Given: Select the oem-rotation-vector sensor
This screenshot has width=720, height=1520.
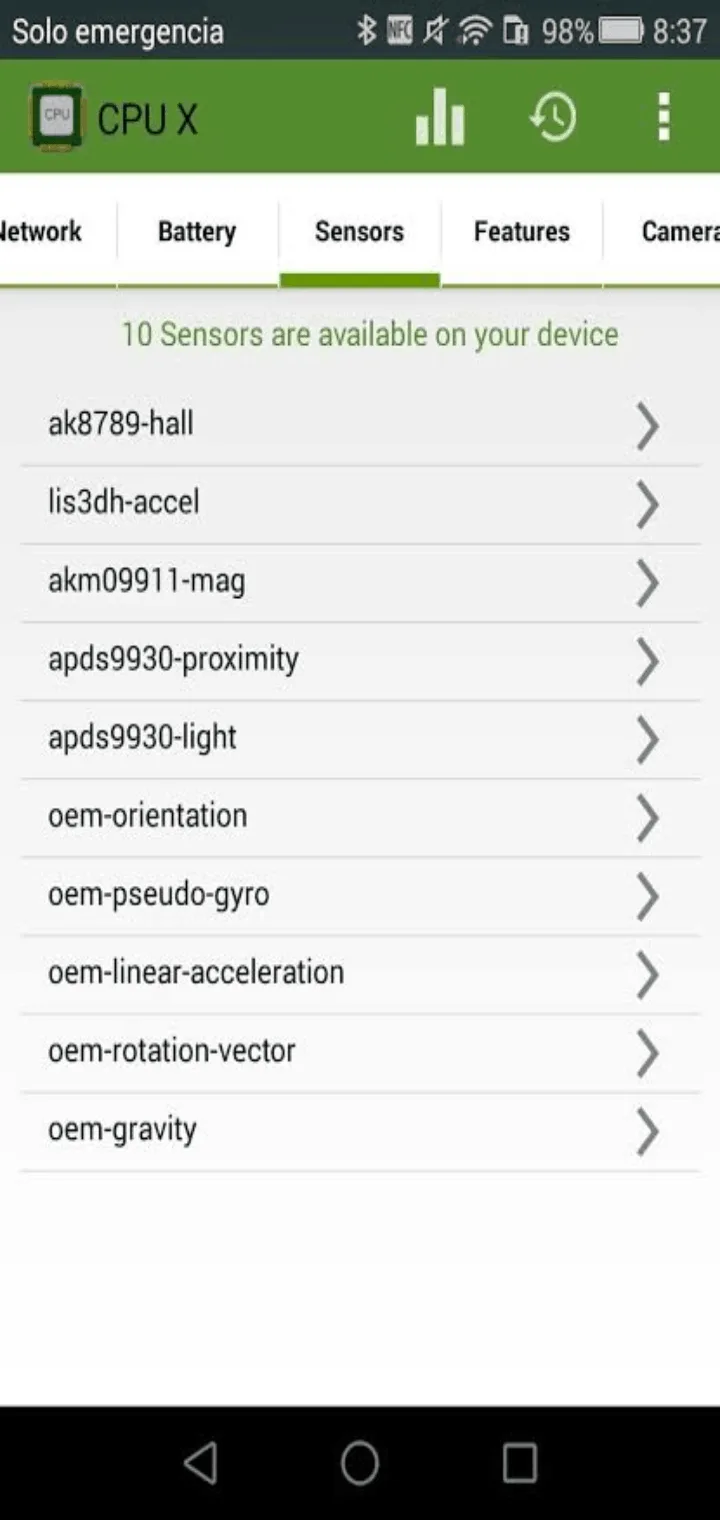Looking at the screenshot, I should coord(360,1052).
